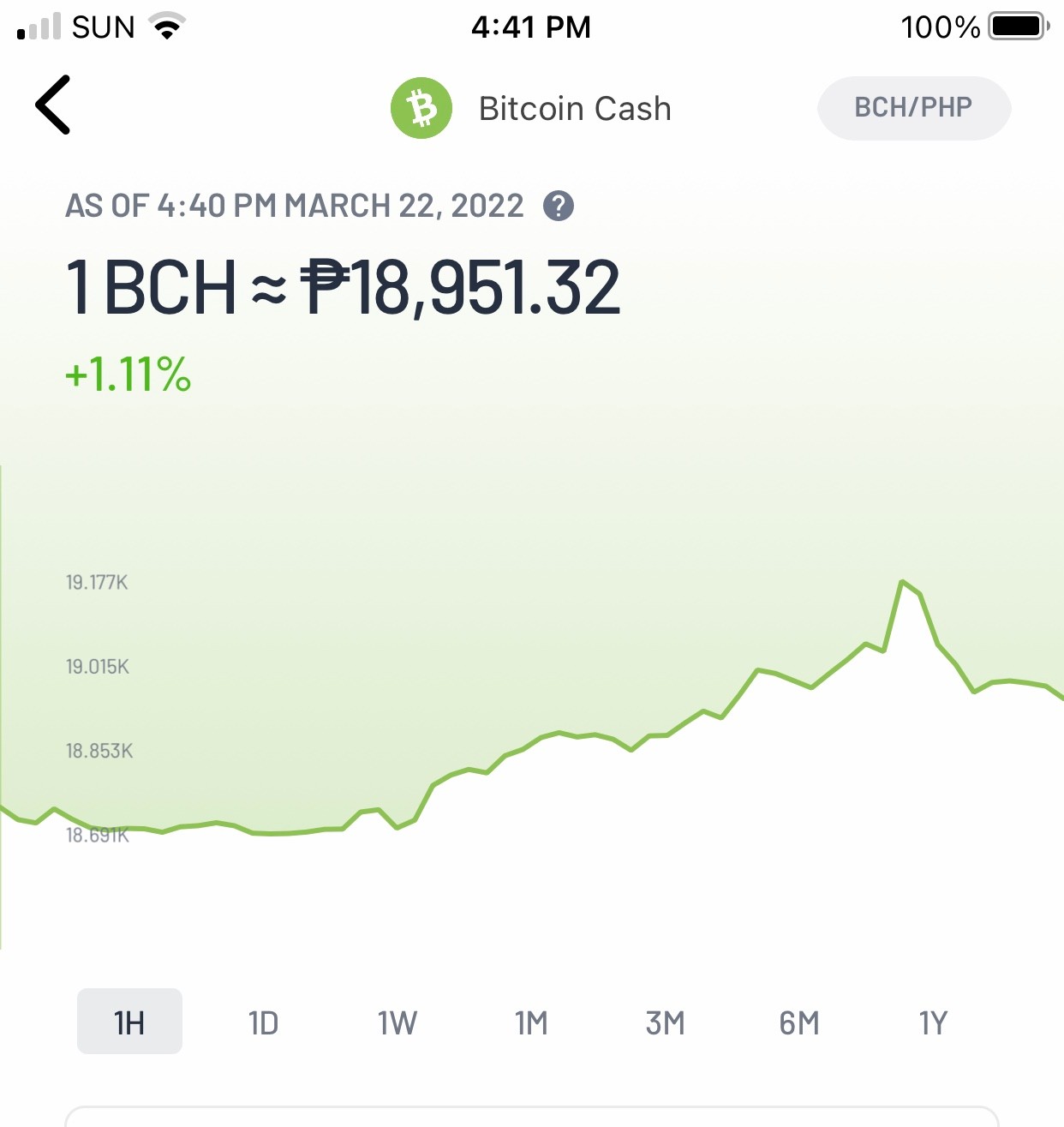This screenshot has height=1127, width=1064.
Task: Change chart period to 1Y
Action: pyautogui.click(x=933, y=1023)
